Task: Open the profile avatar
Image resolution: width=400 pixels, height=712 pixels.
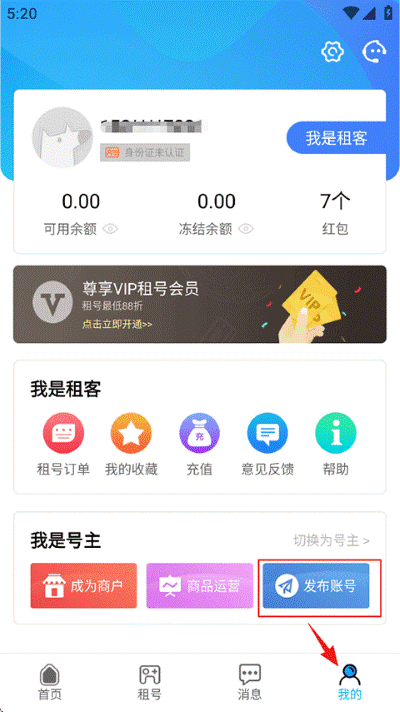Action: (x=63, y=138)
